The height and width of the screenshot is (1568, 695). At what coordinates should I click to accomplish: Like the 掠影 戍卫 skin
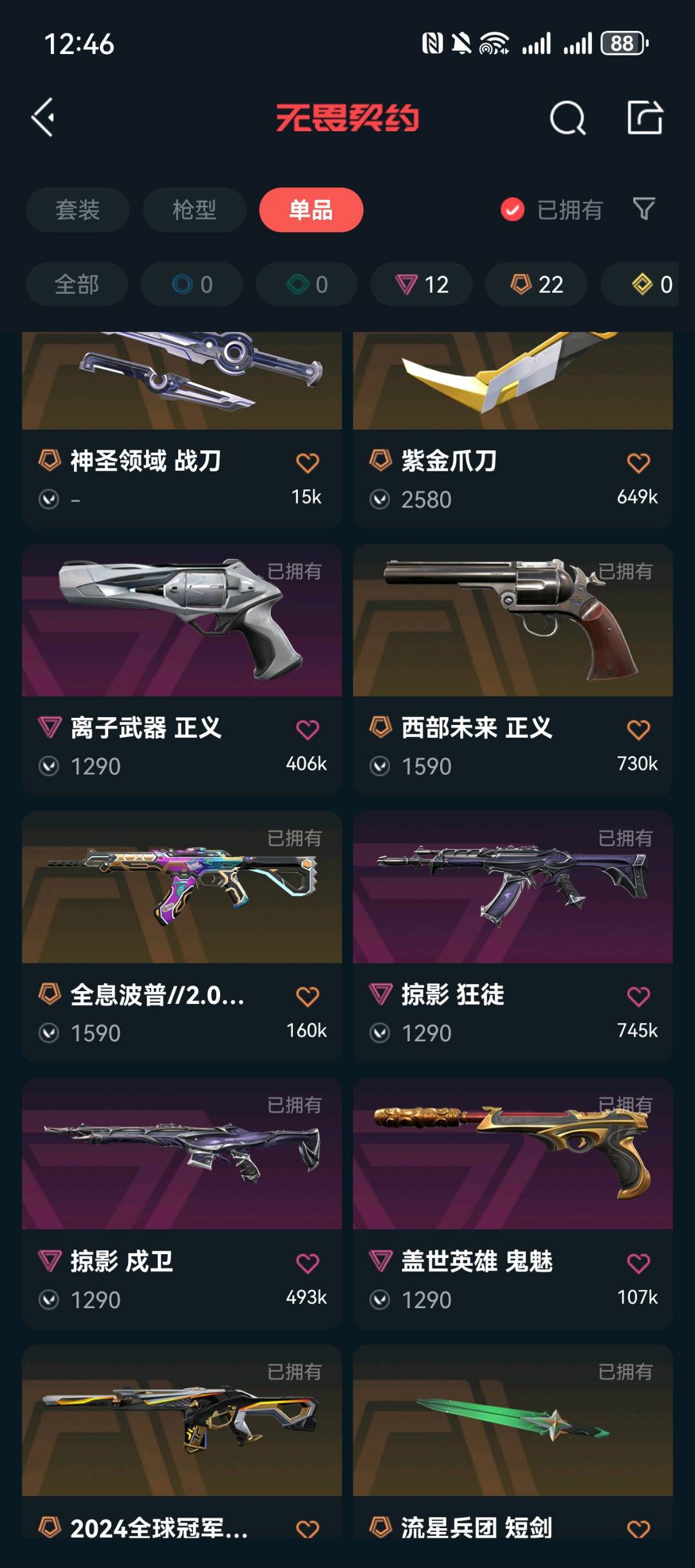[x=308, y=1263]
